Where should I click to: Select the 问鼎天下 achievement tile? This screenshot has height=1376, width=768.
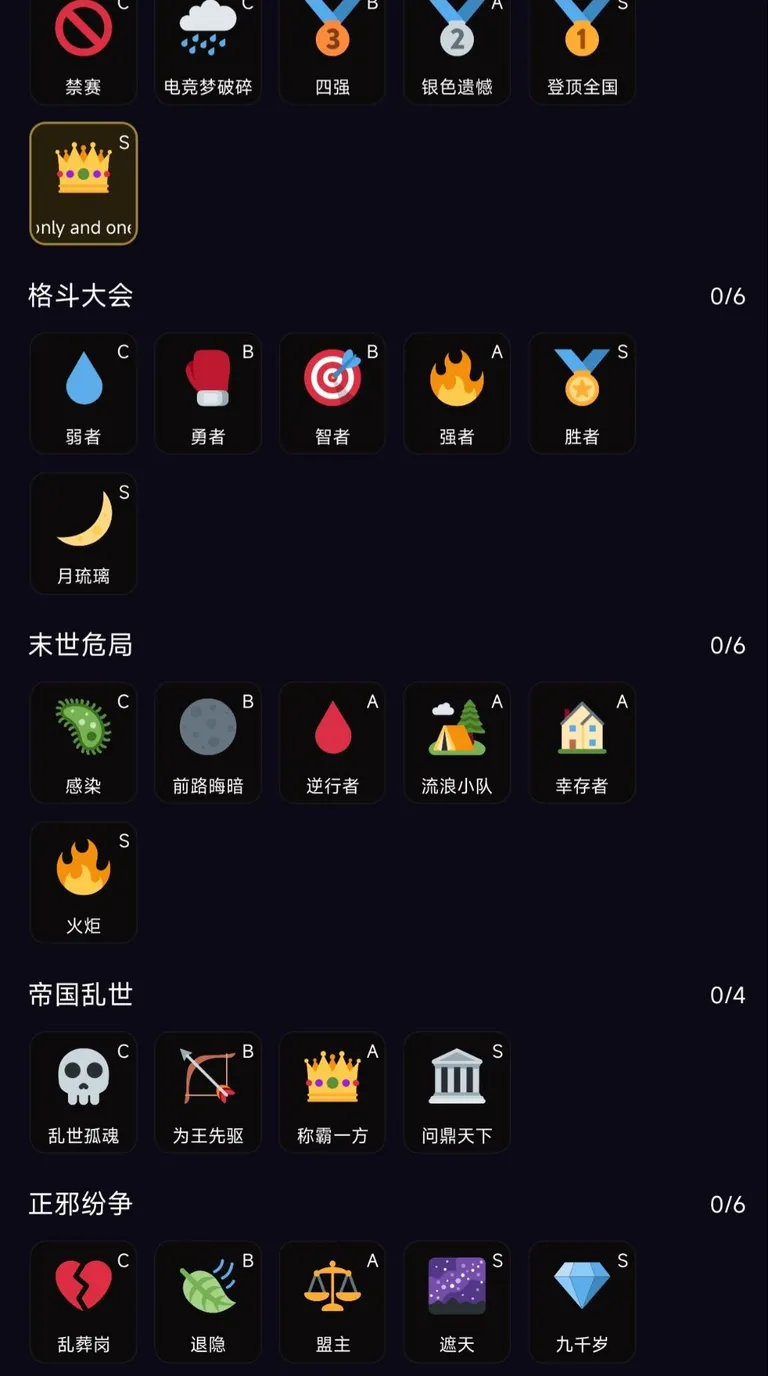click(457, 1092)
